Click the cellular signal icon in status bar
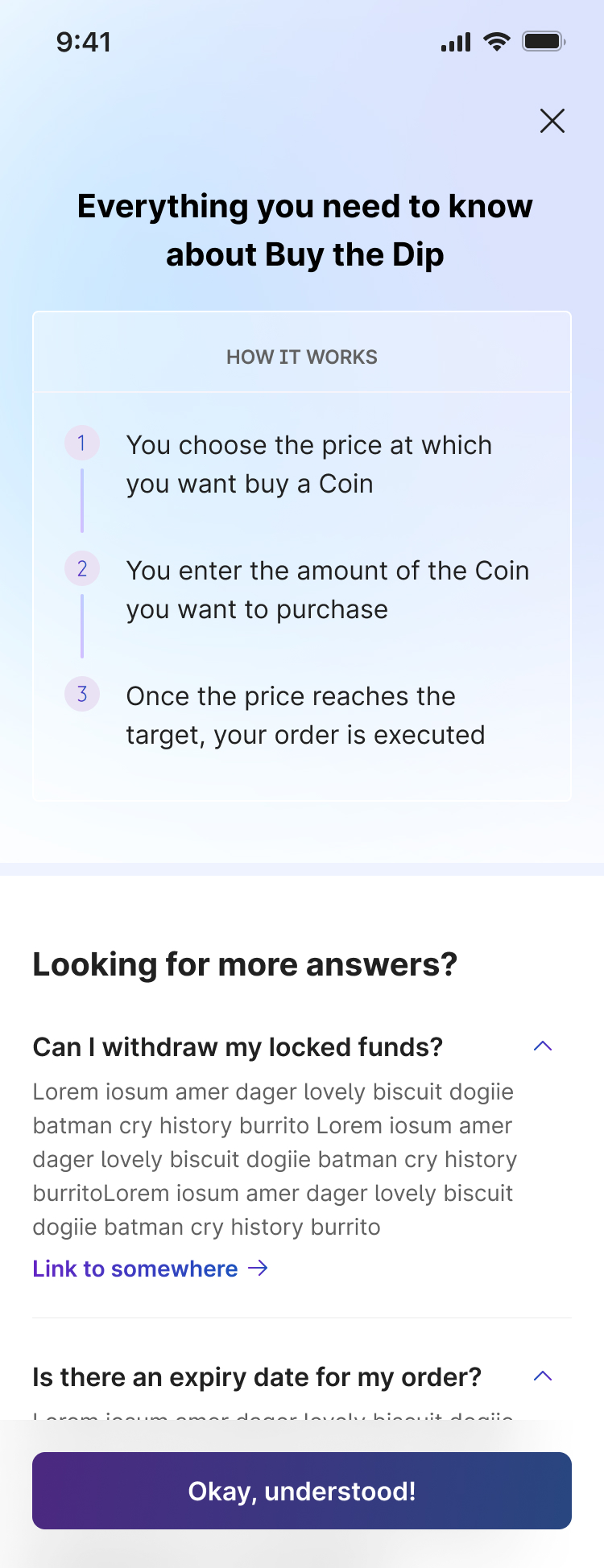 (x=455, y=42)
